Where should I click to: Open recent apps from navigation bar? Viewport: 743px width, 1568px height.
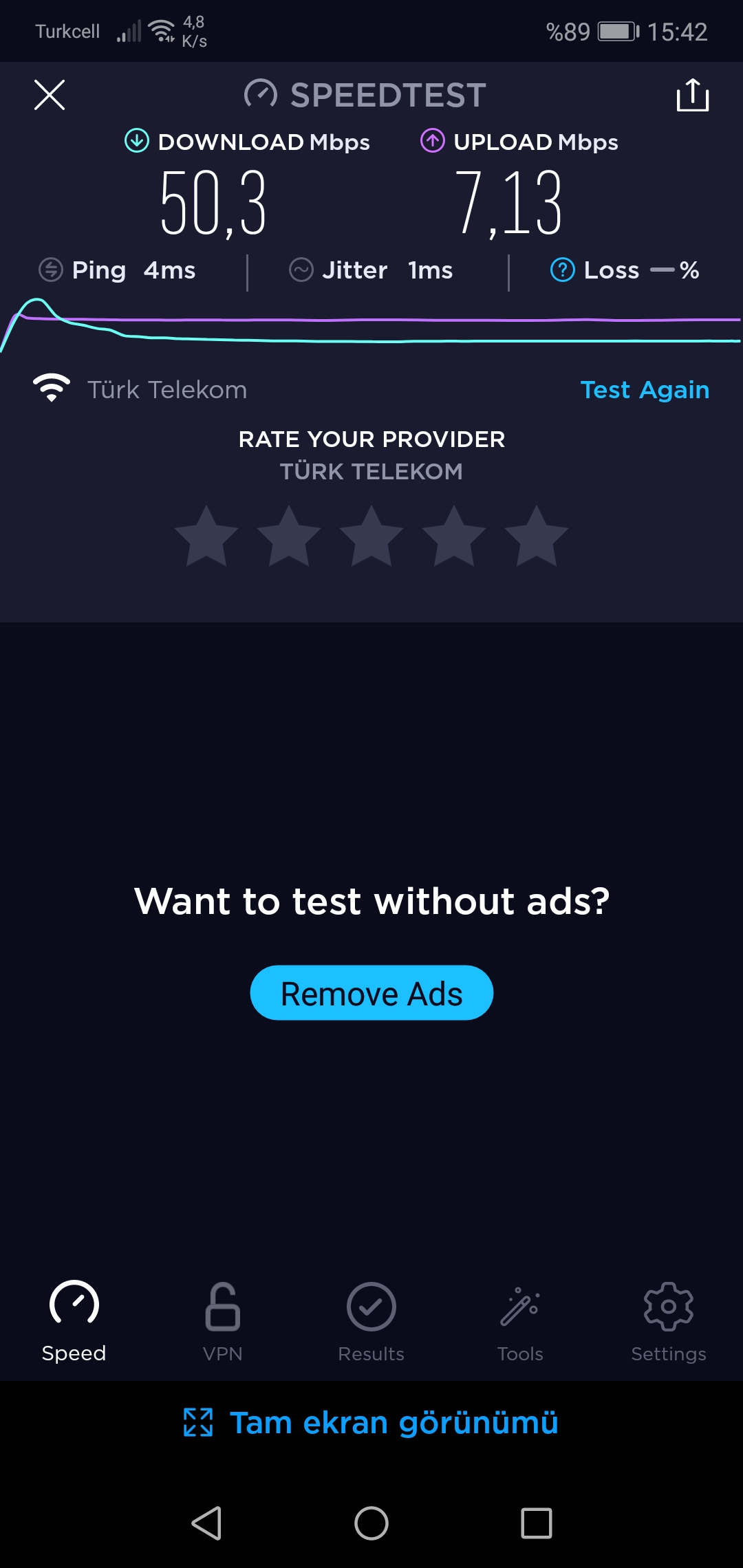(537, 1523)
